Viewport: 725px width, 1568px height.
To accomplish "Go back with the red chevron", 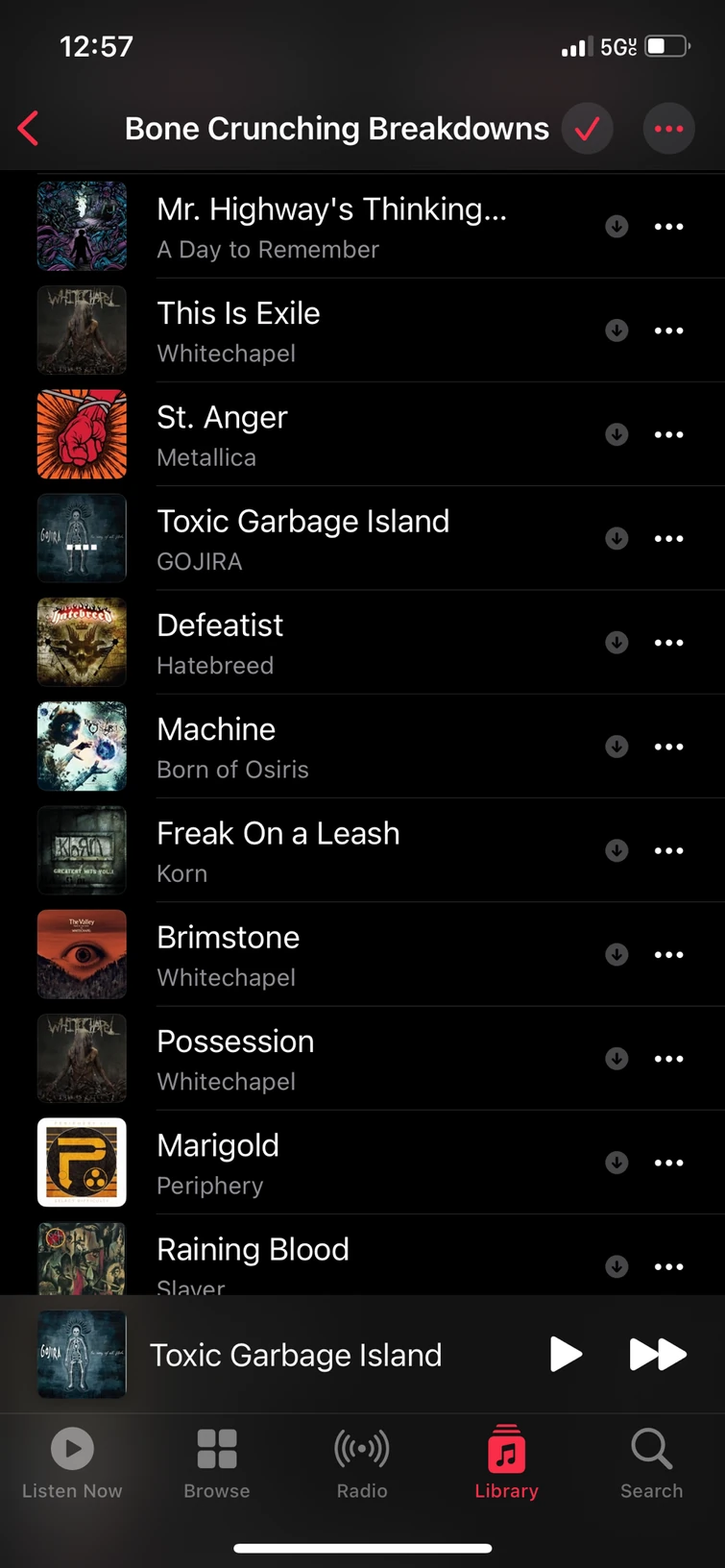I will click(x=28, y=128).
